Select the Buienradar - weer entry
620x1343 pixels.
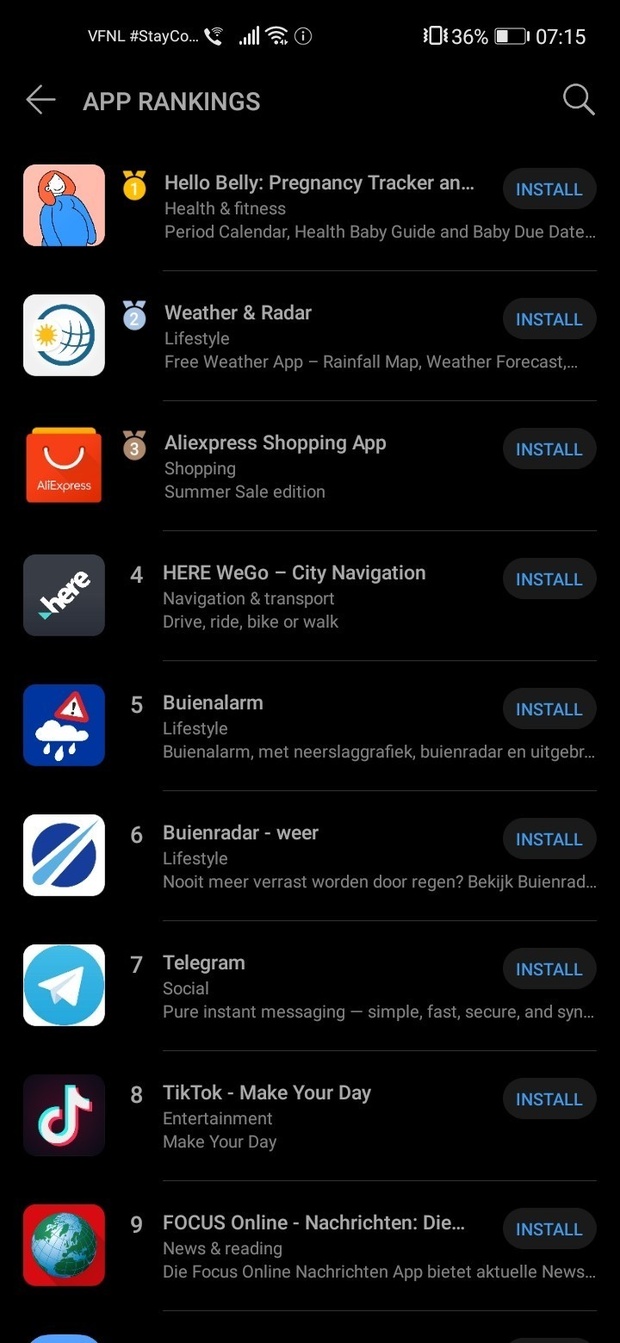tap(240, 834)
